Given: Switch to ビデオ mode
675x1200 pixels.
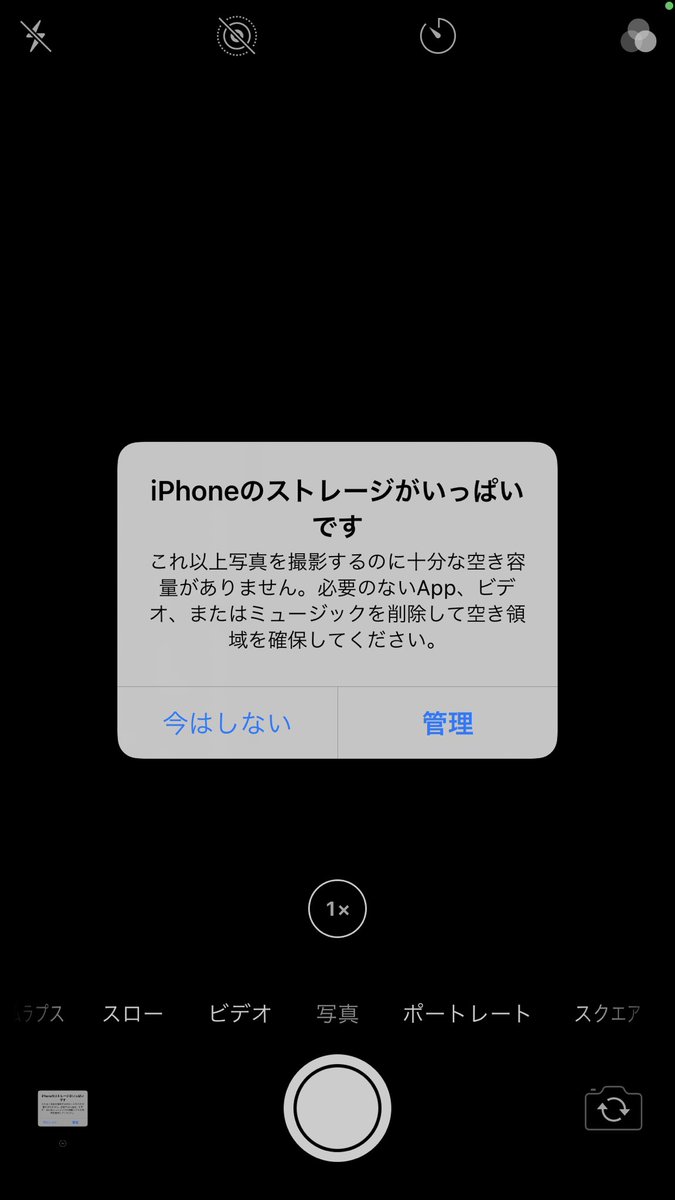Looking at the screenshot, I should (x=240, y=1013).
